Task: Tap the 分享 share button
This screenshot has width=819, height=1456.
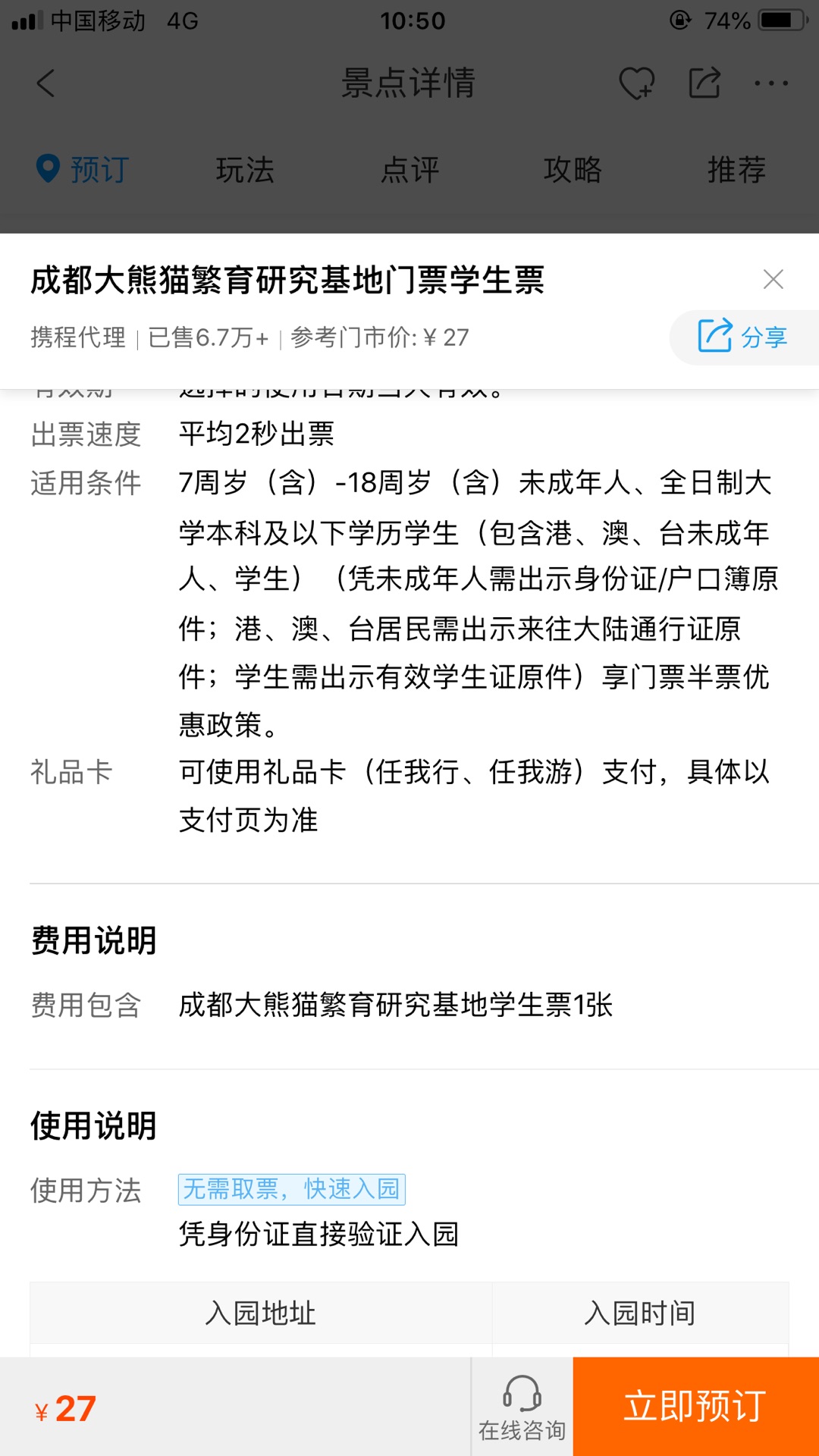Action: [x=744, y=337]
